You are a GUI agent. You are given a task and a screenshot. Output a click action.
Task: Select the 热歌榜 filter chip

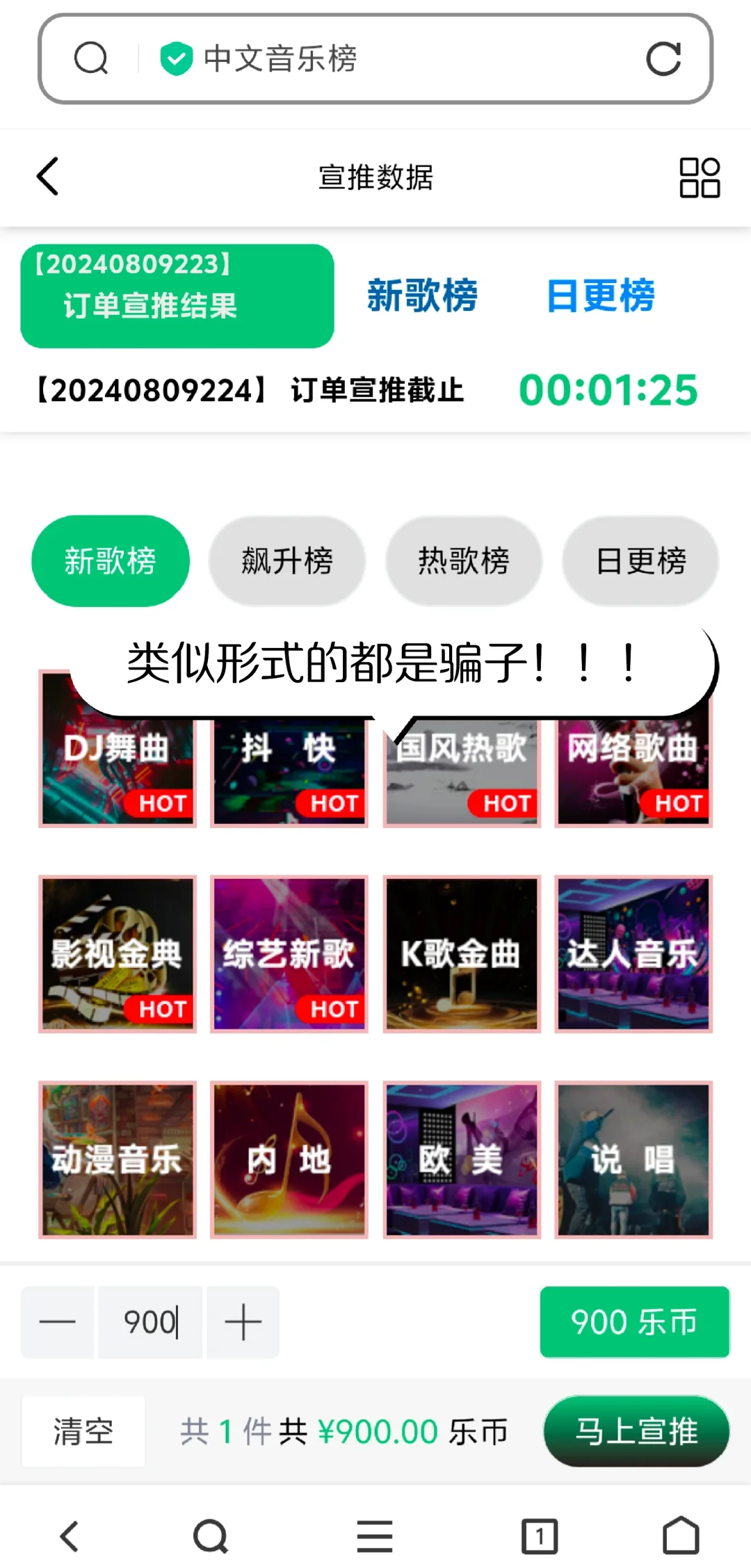point(463,560)
